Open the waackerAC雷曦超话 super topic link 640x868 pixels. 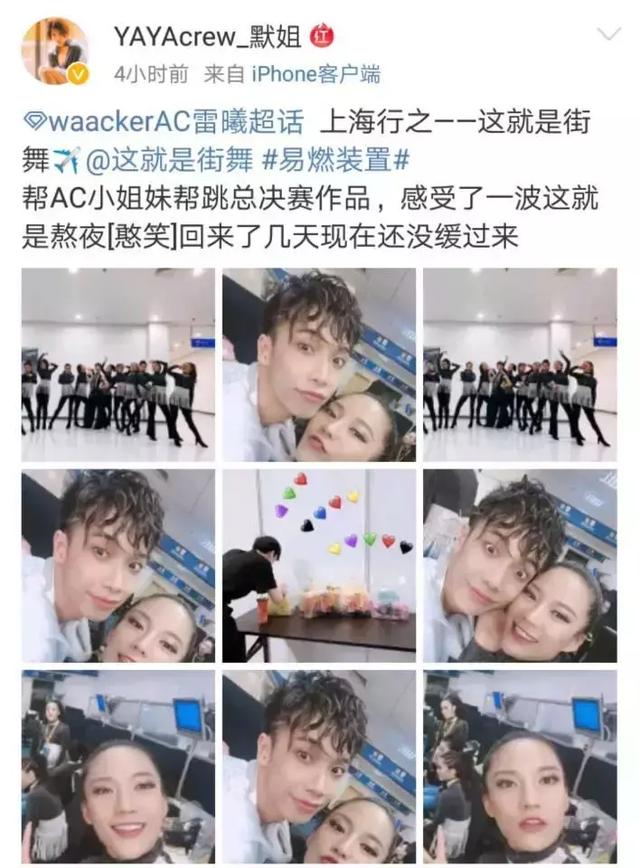tap(162, 124)
